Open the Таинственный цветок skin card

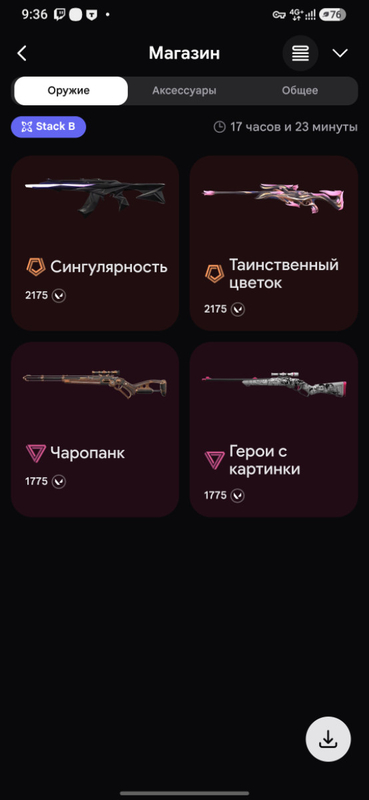[x=274, y=243]
